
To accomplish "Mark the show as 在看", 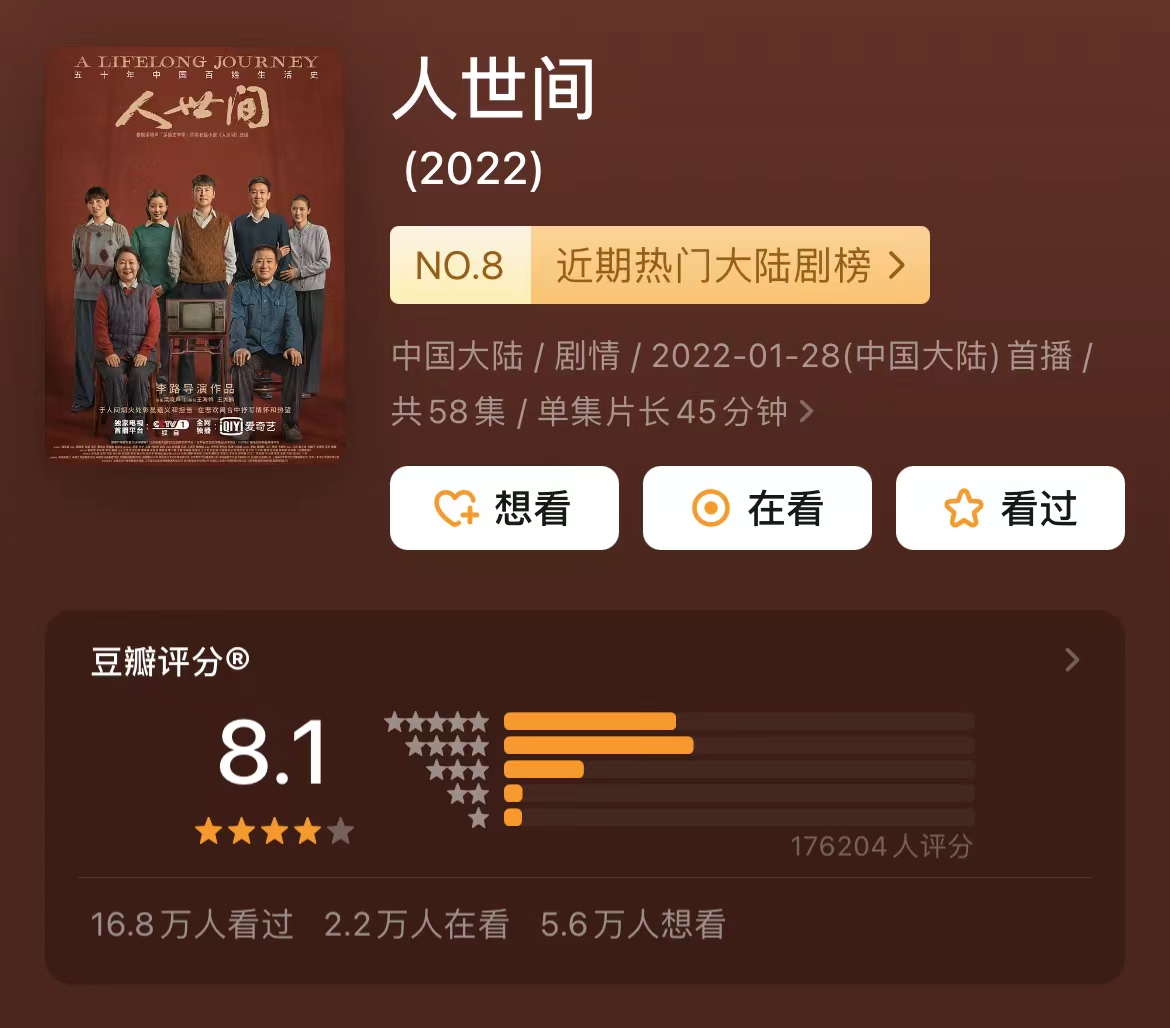I will click(x=757, y=508).
